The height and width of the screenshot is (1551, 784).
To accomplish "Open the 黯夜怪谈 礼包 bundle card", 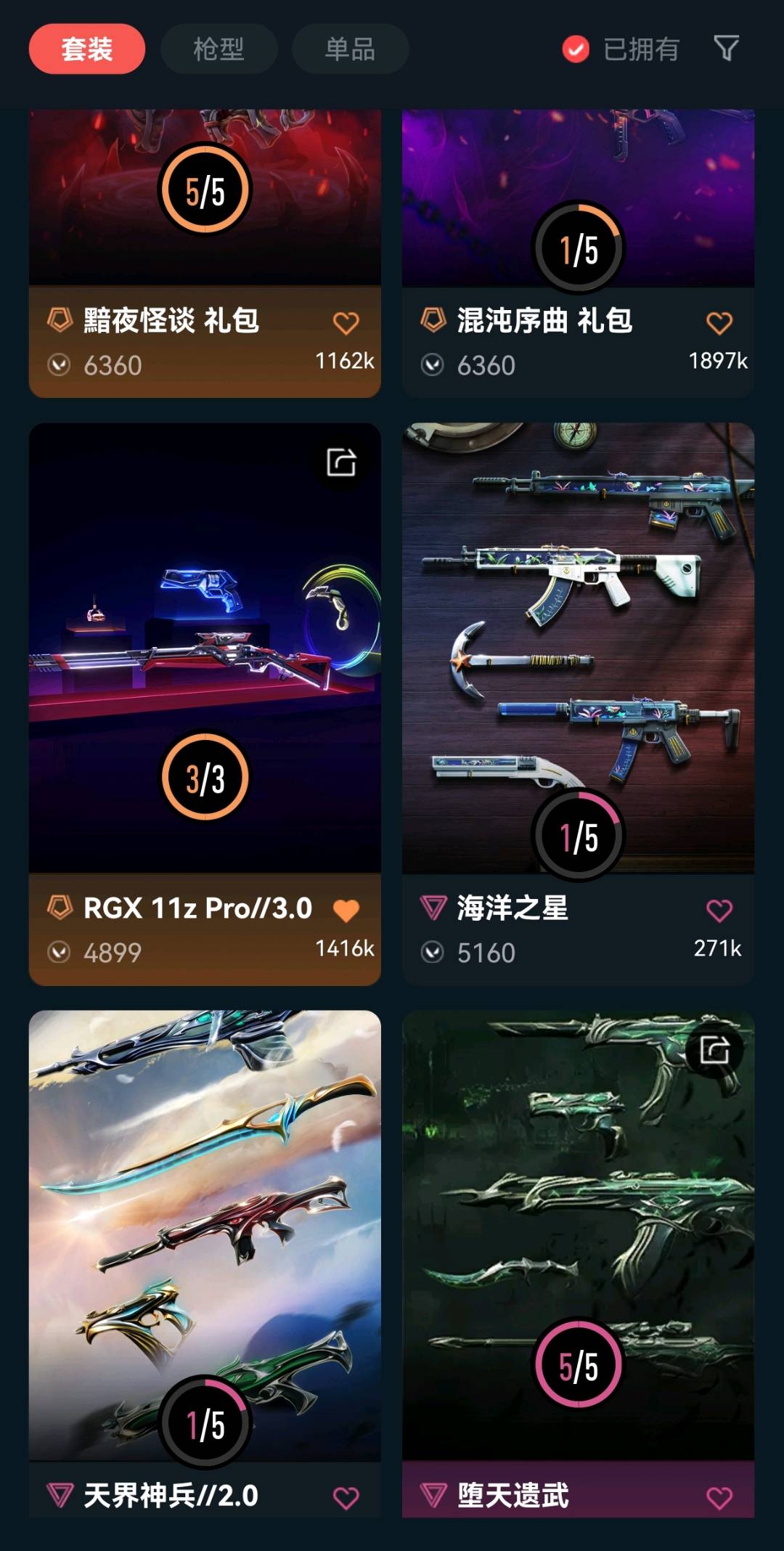I will coord(205,218).
